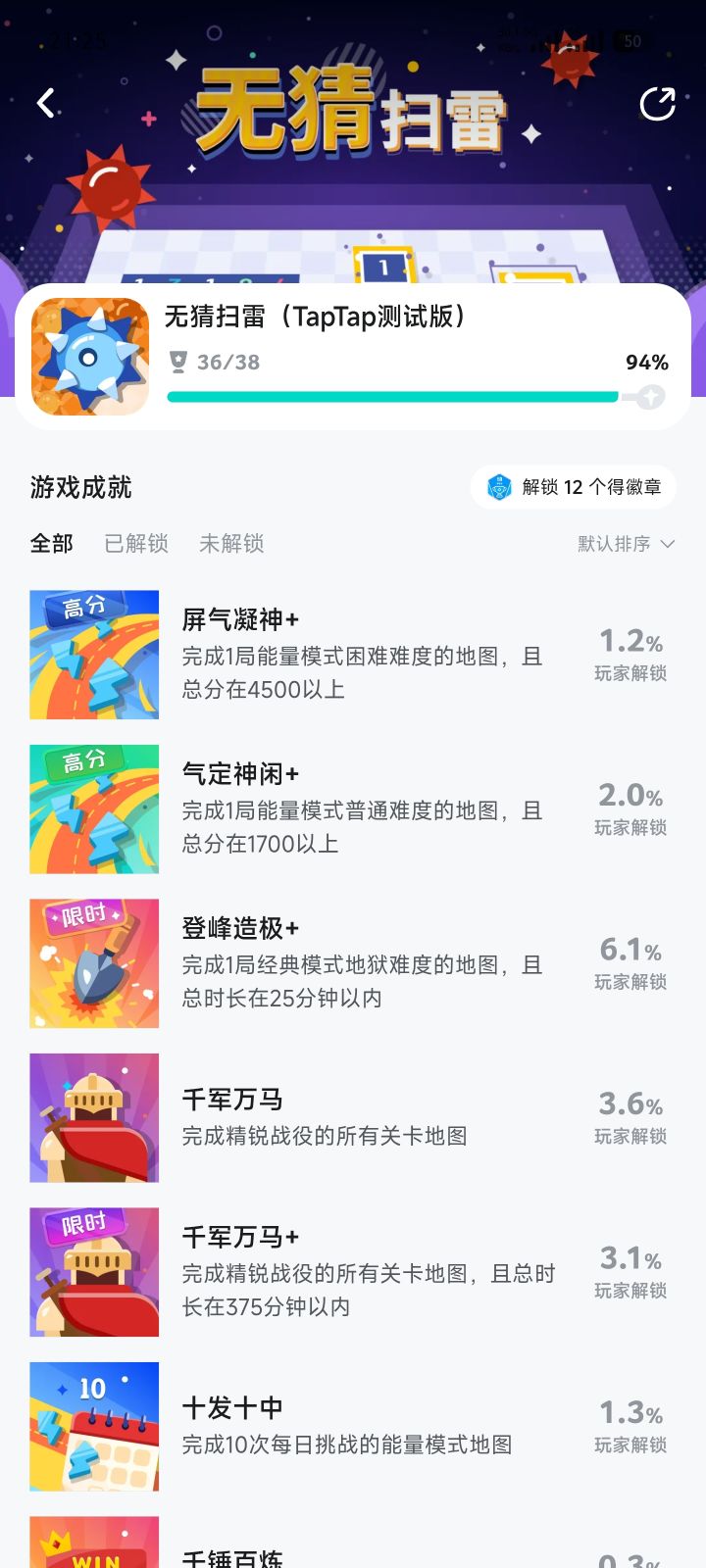Click the trophy icon beside 36/38
Screen dimensions: 706x1568
(x=177, y=363)
